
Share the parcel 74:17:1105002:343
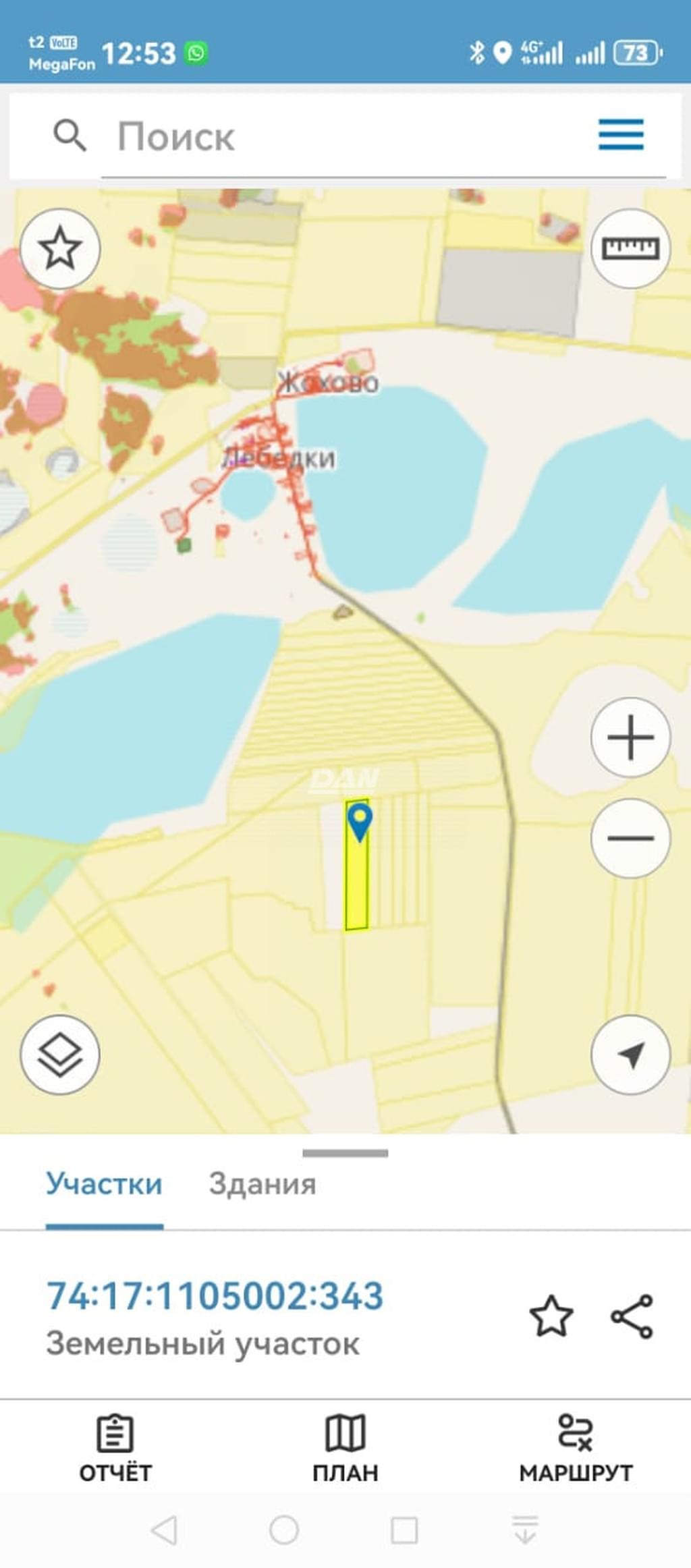(632, 1316)
